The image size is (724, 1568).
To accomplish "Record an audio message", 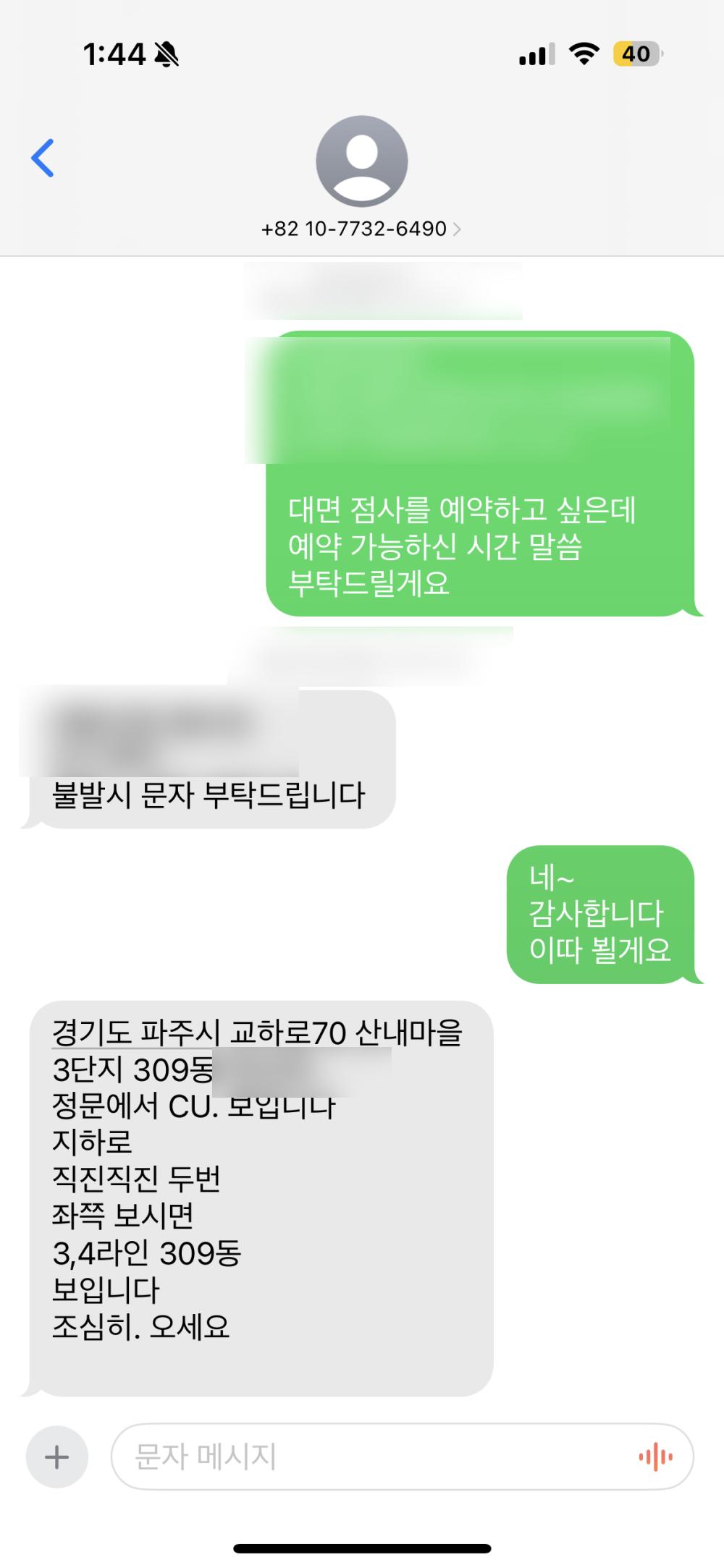I will 655,1457.
